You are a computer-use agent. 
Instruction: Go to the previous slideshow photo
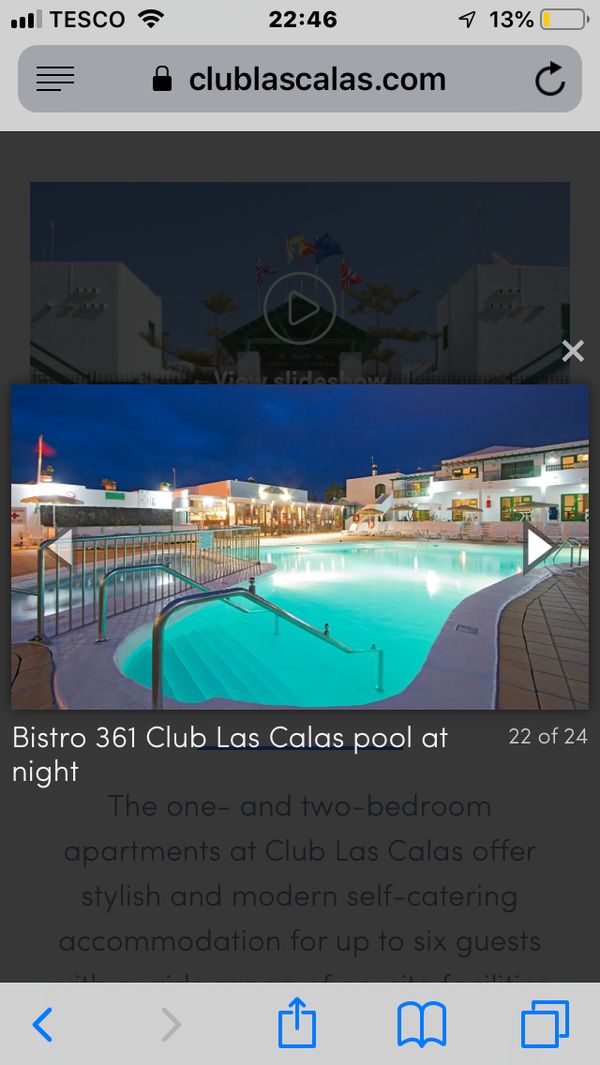60,547
